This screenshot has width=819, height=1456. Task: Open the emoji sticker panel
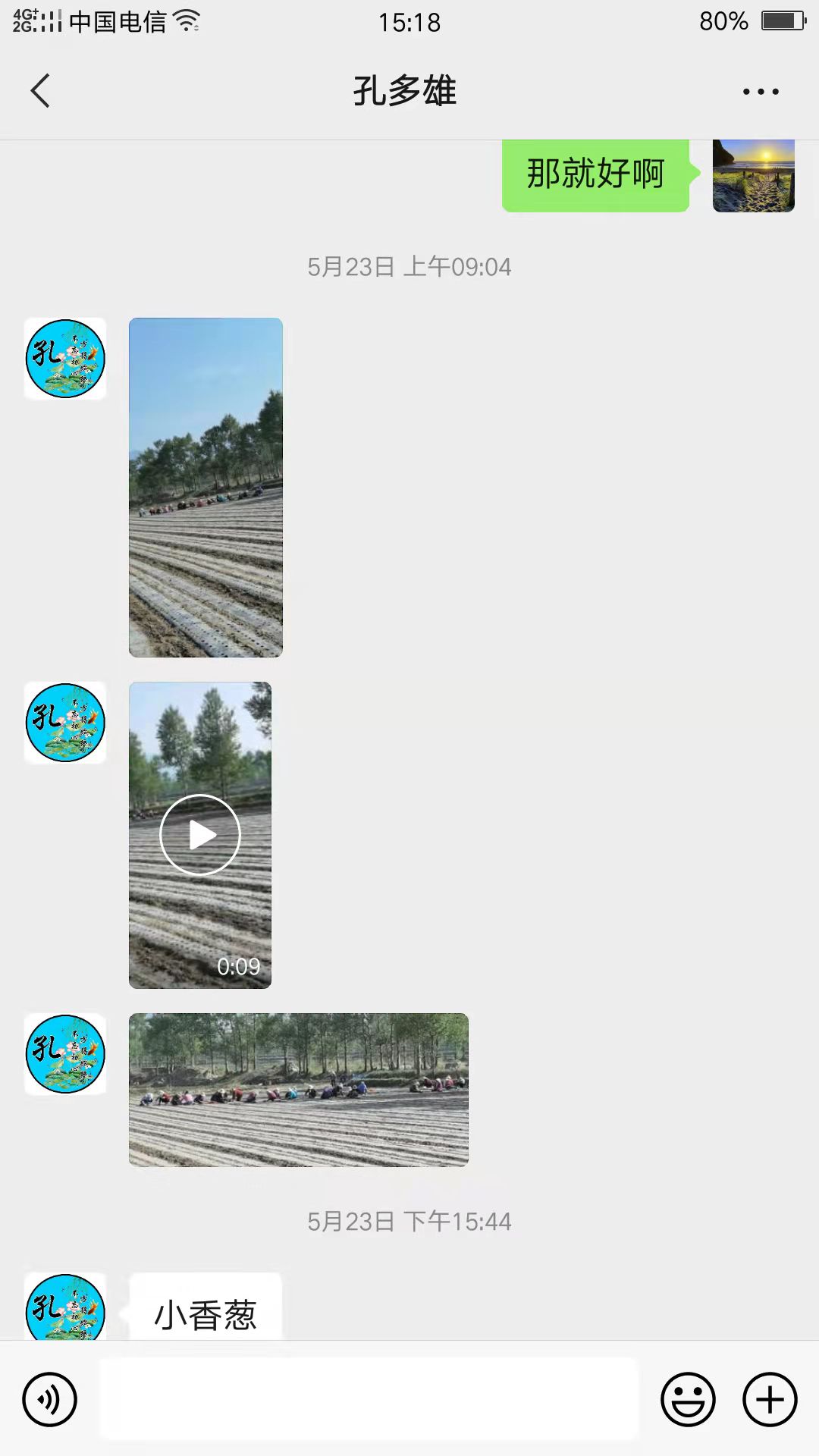688,1399
